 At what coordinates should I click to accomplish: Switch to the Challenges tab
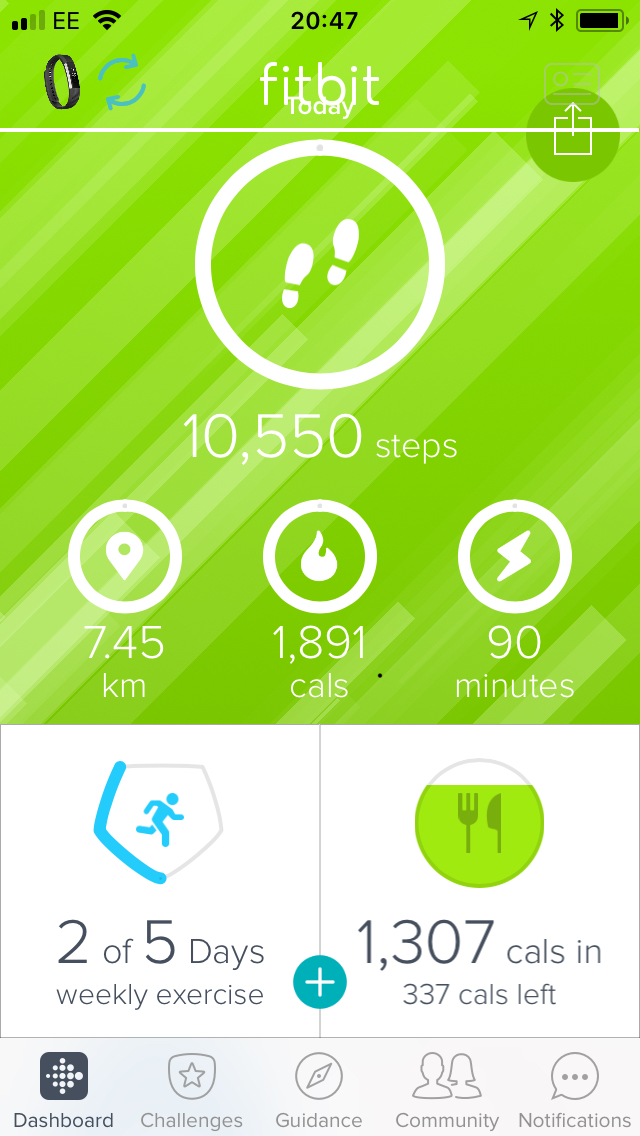pos(191,1090)
